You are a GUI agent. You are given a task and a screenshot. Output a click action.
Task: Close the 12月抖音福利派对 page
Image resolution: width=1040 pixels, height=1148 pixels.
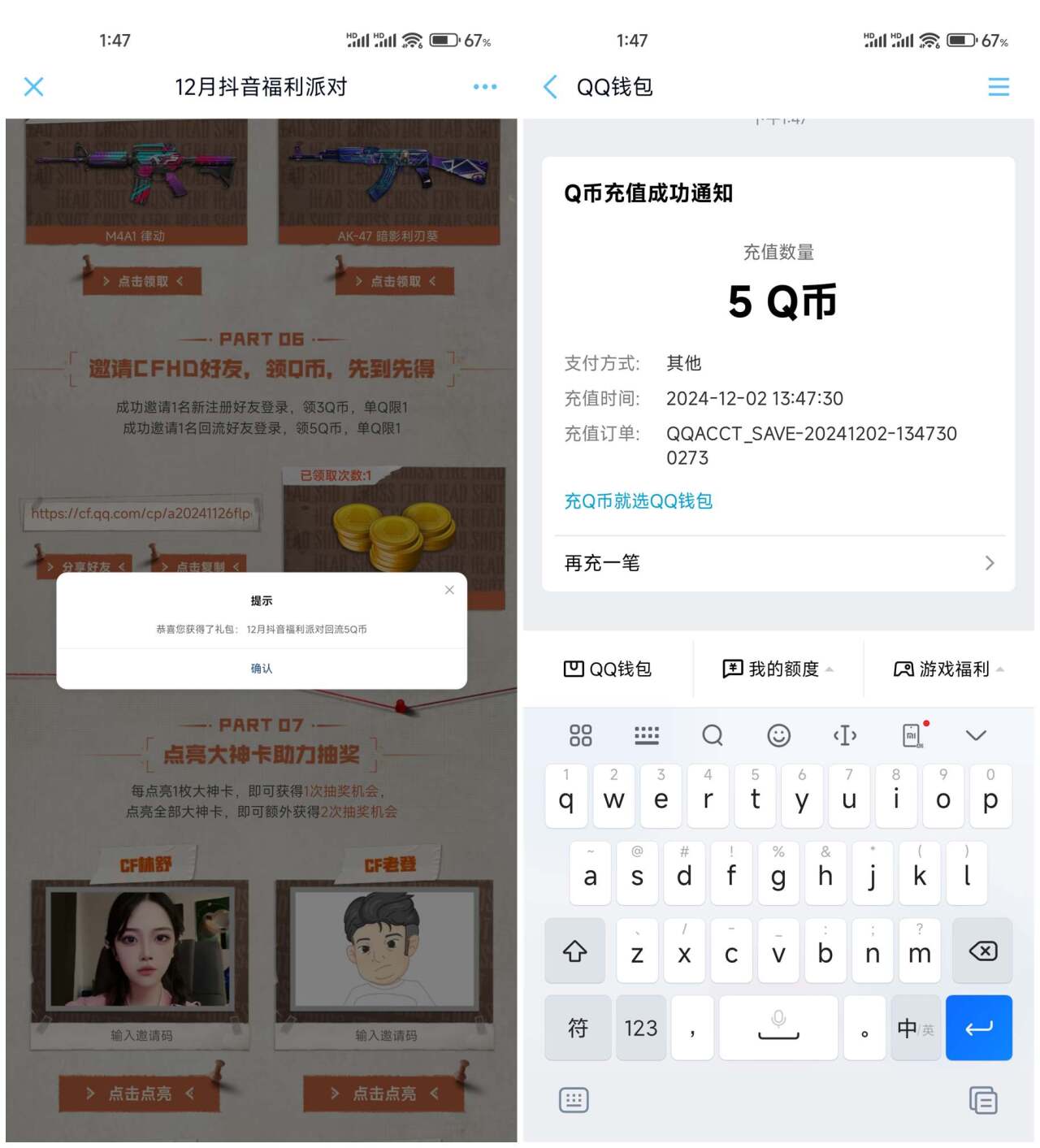coord(33,87)
